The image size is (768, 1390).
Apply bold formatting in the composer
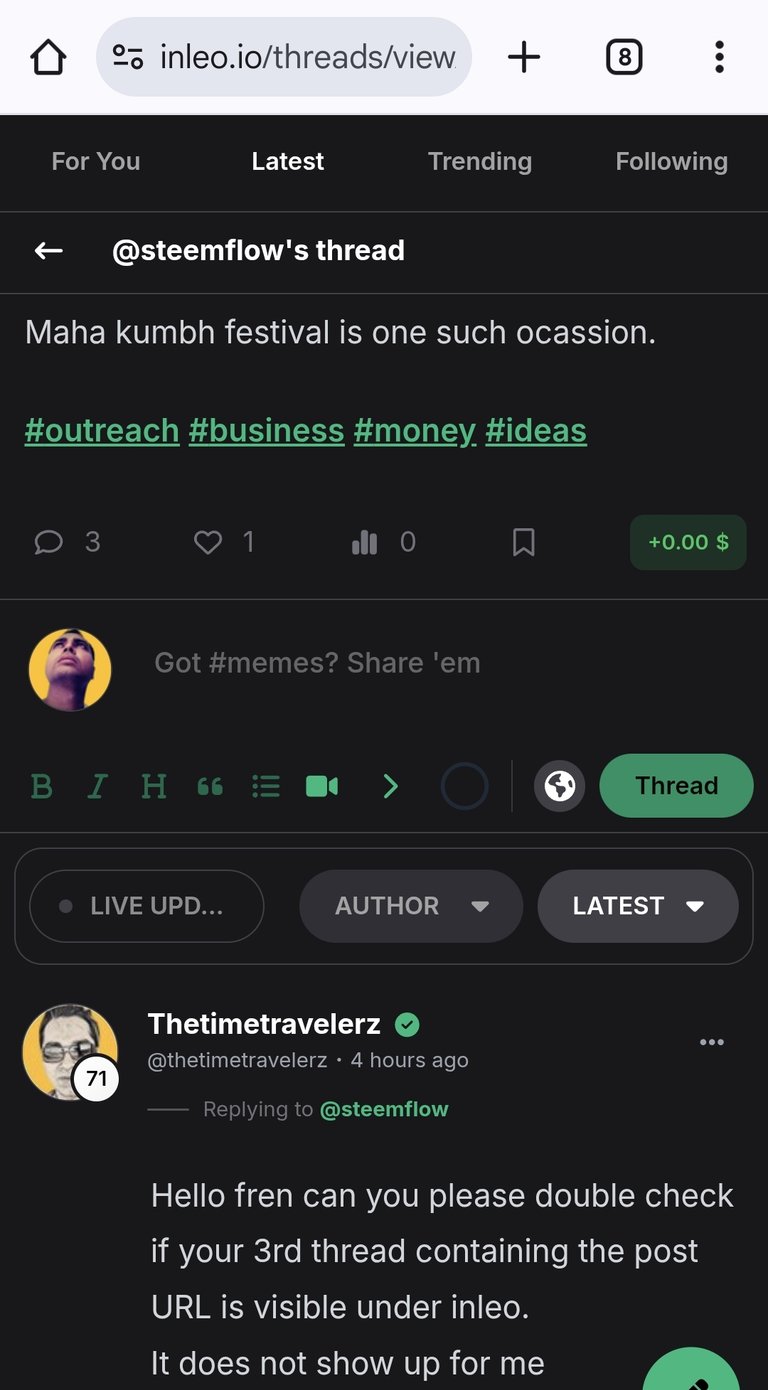[x=41, y=787]
